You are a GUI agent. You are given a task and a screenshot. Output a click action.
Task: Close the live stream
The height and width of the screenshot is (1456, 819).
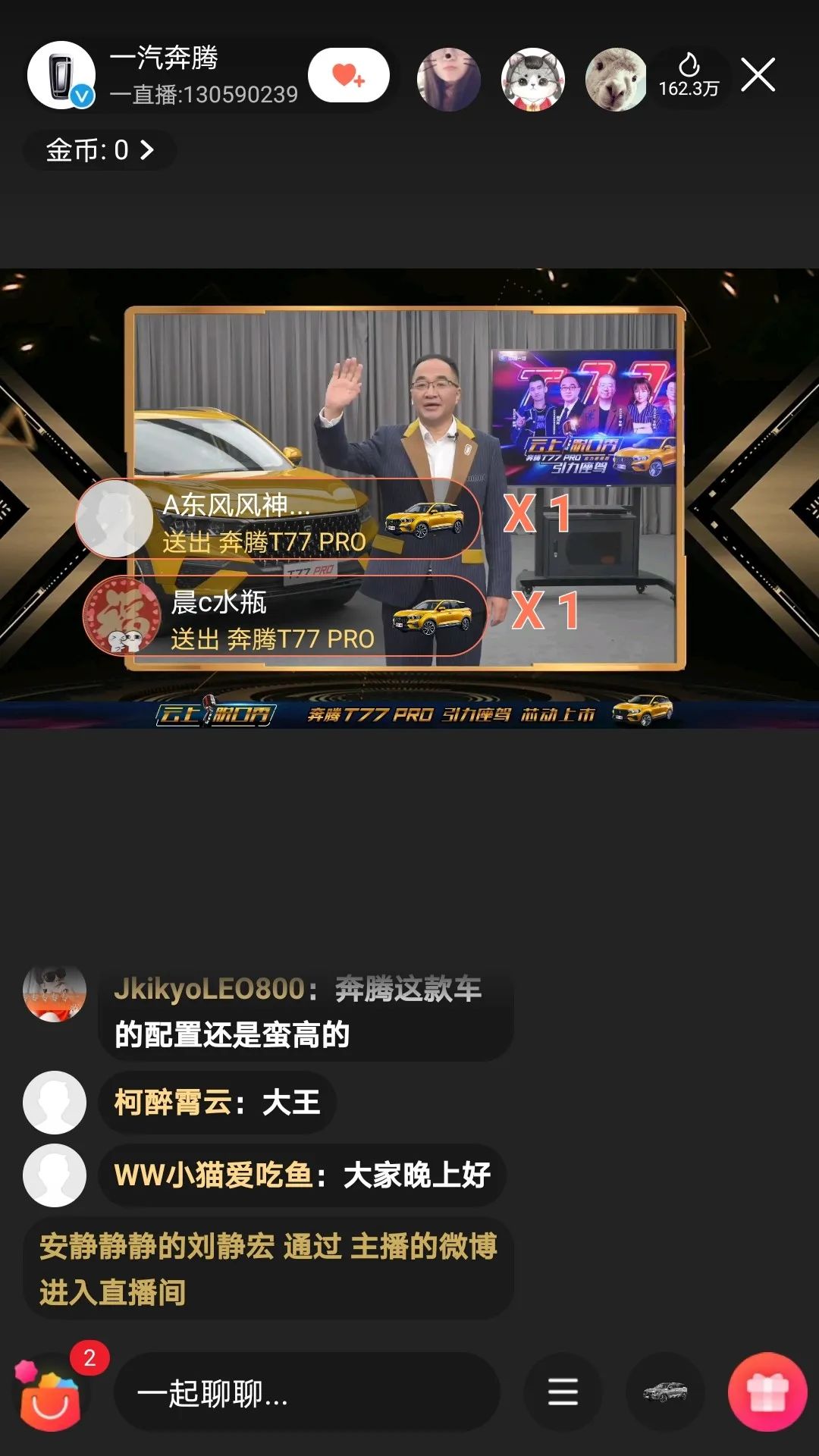pyautogui.click(x=758, y=75)
